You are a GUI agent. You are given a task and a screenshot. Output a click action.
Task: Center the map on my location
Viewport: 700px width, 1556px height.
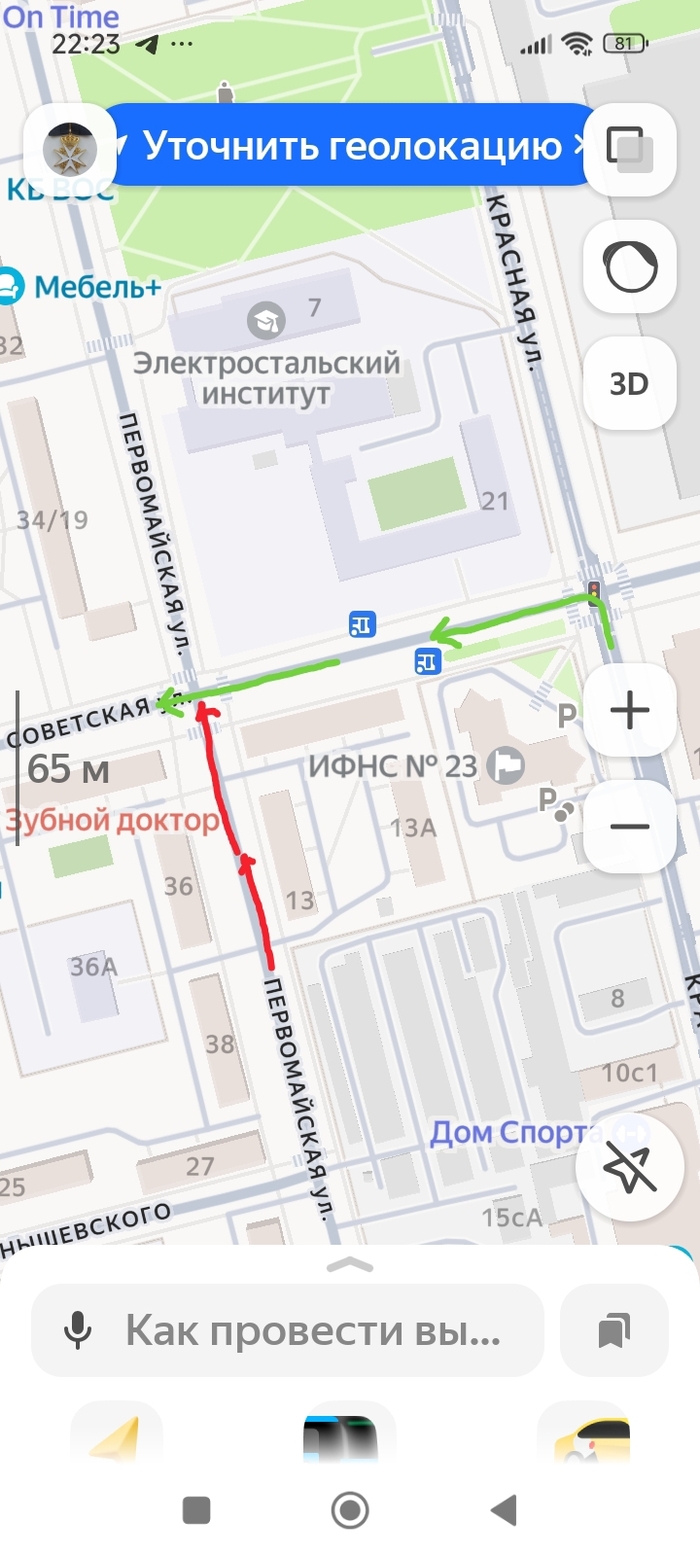pos(629,1170)
